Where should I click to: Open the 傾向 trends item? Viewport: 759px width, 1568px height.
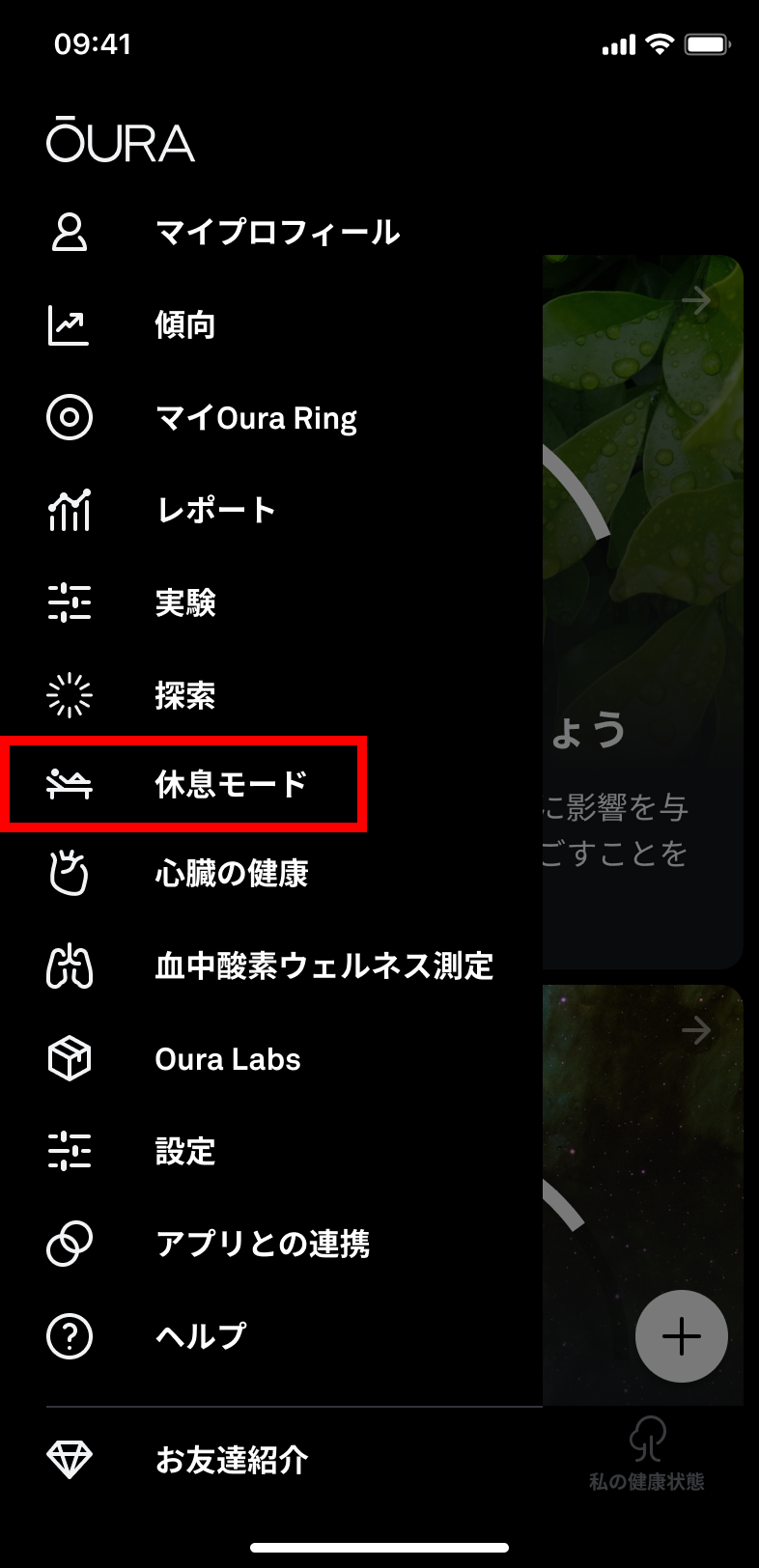tap(270, 325)
